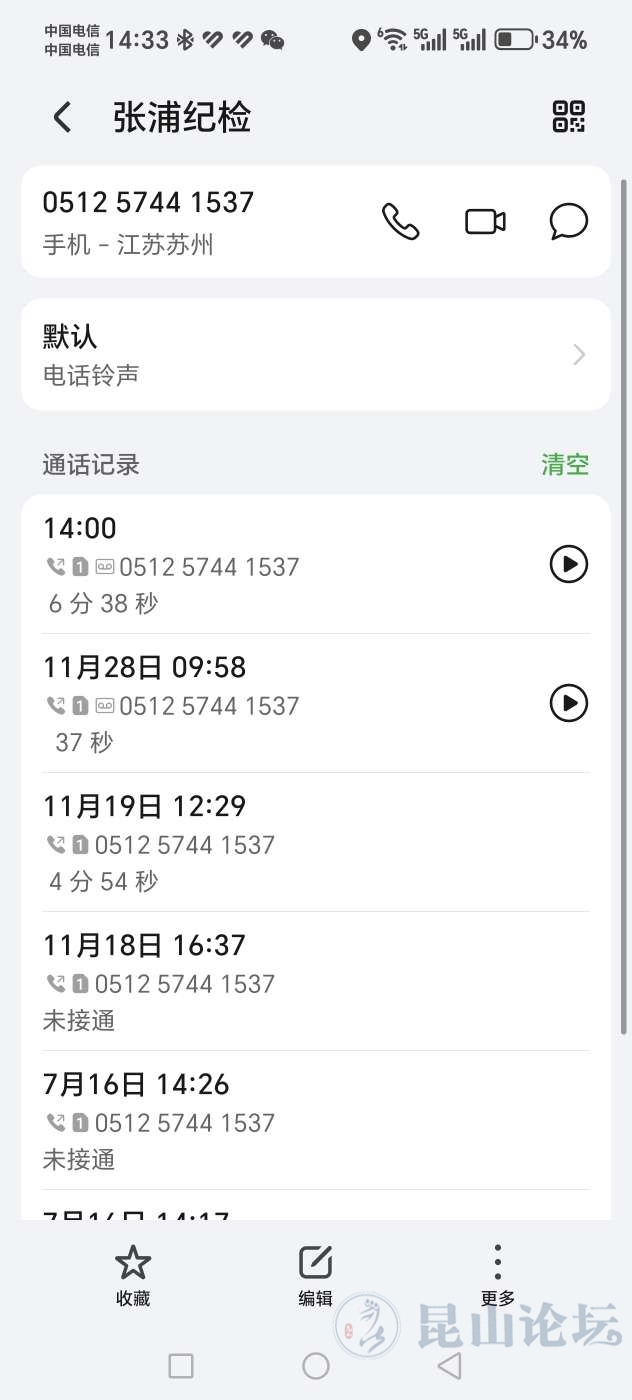Send a message to this contact
The height and width of the screenshot is (1400, 632).
(569, 221)
